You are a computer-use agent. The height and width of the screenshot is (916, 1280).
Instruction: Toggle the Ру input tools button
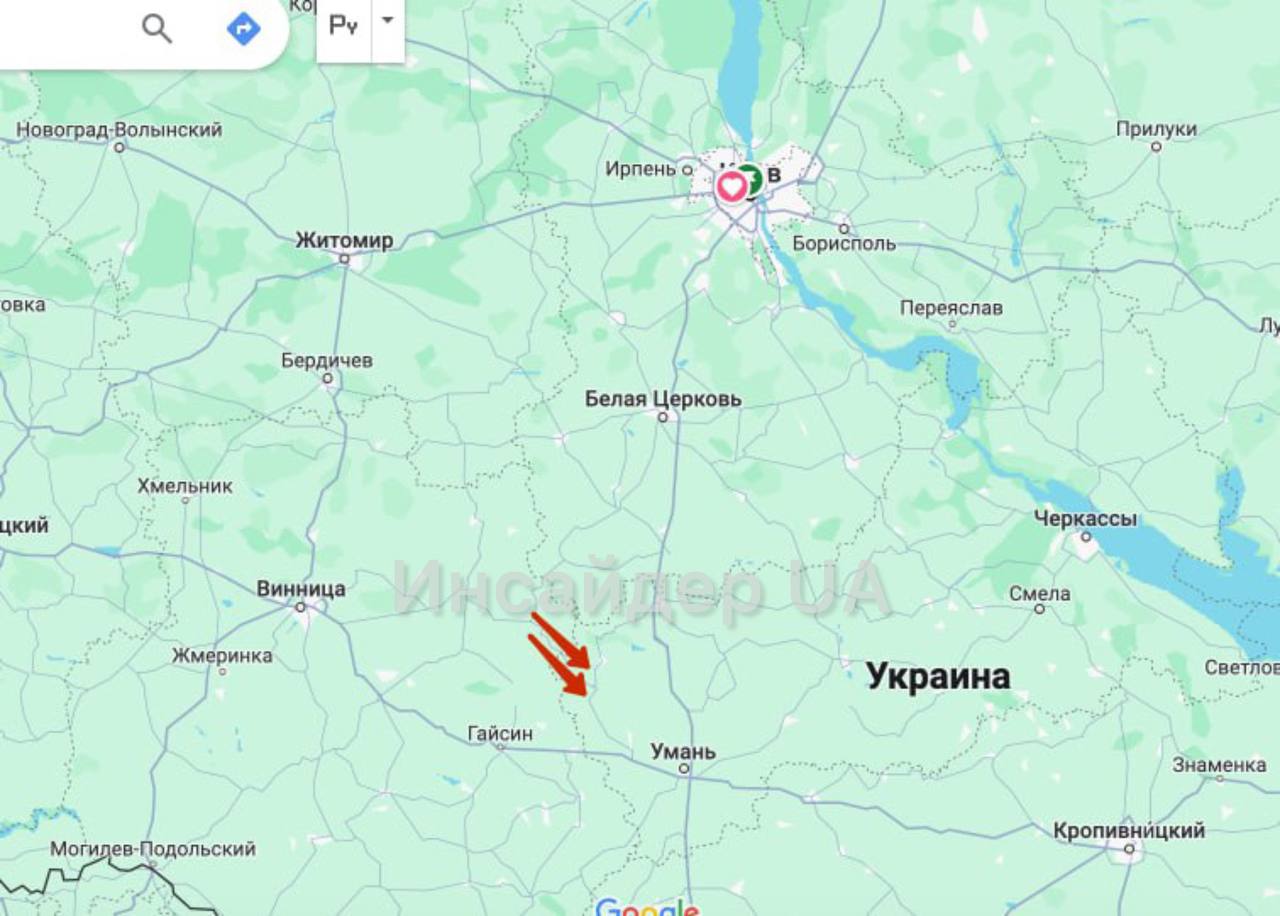pos(344,27)
